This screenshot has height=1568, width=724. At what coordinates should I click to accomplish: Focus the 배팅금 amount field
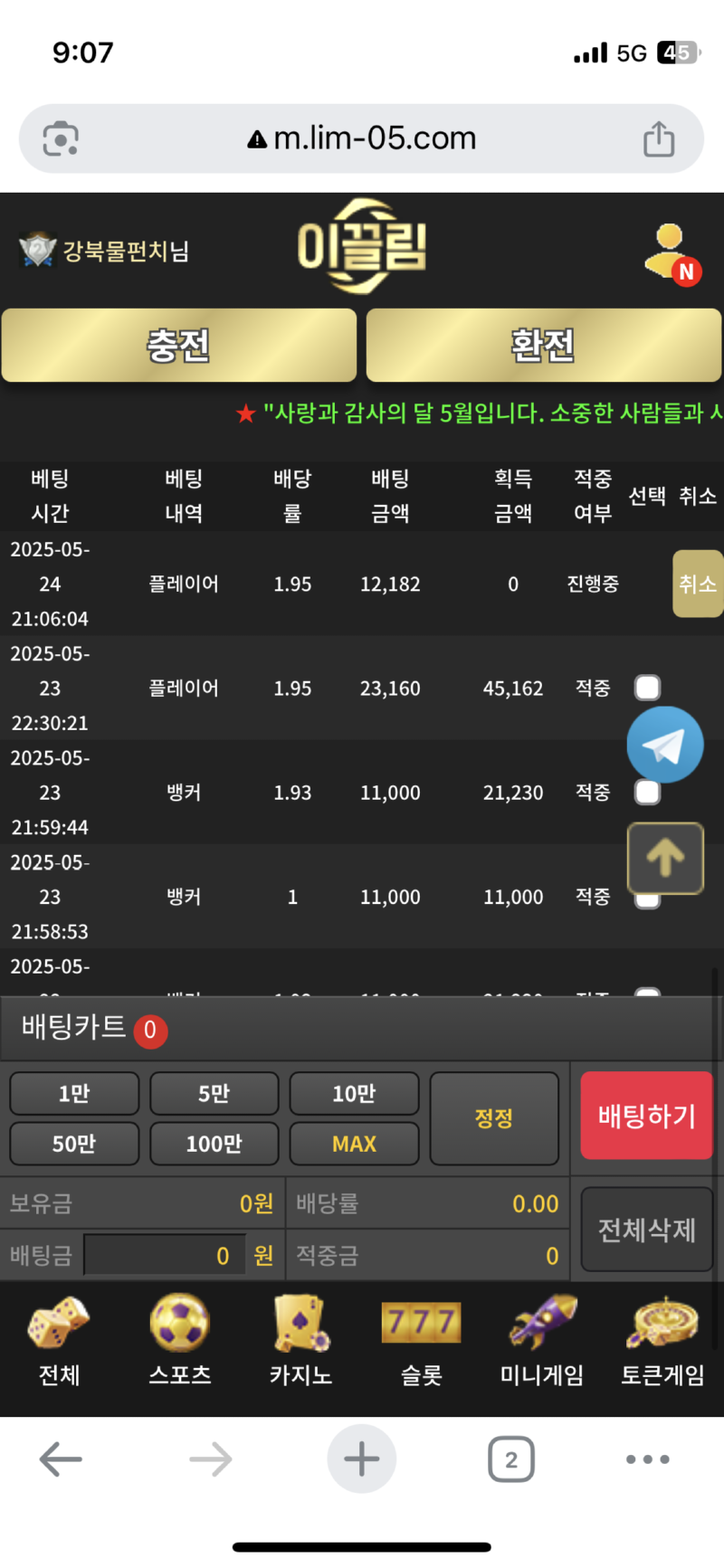pyautogui.click(x=163, y=1255)
